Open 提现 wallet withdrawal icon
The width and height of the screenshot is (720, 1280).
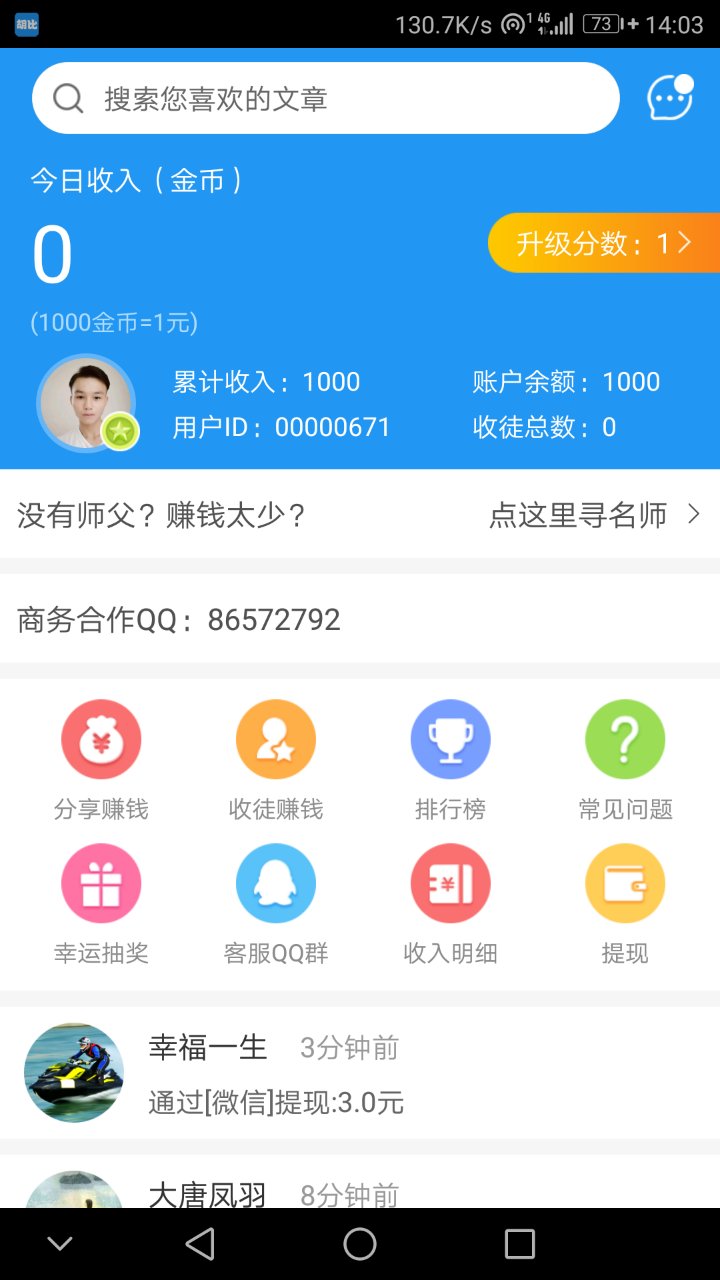pyautogui.click(x=624, y=883)
